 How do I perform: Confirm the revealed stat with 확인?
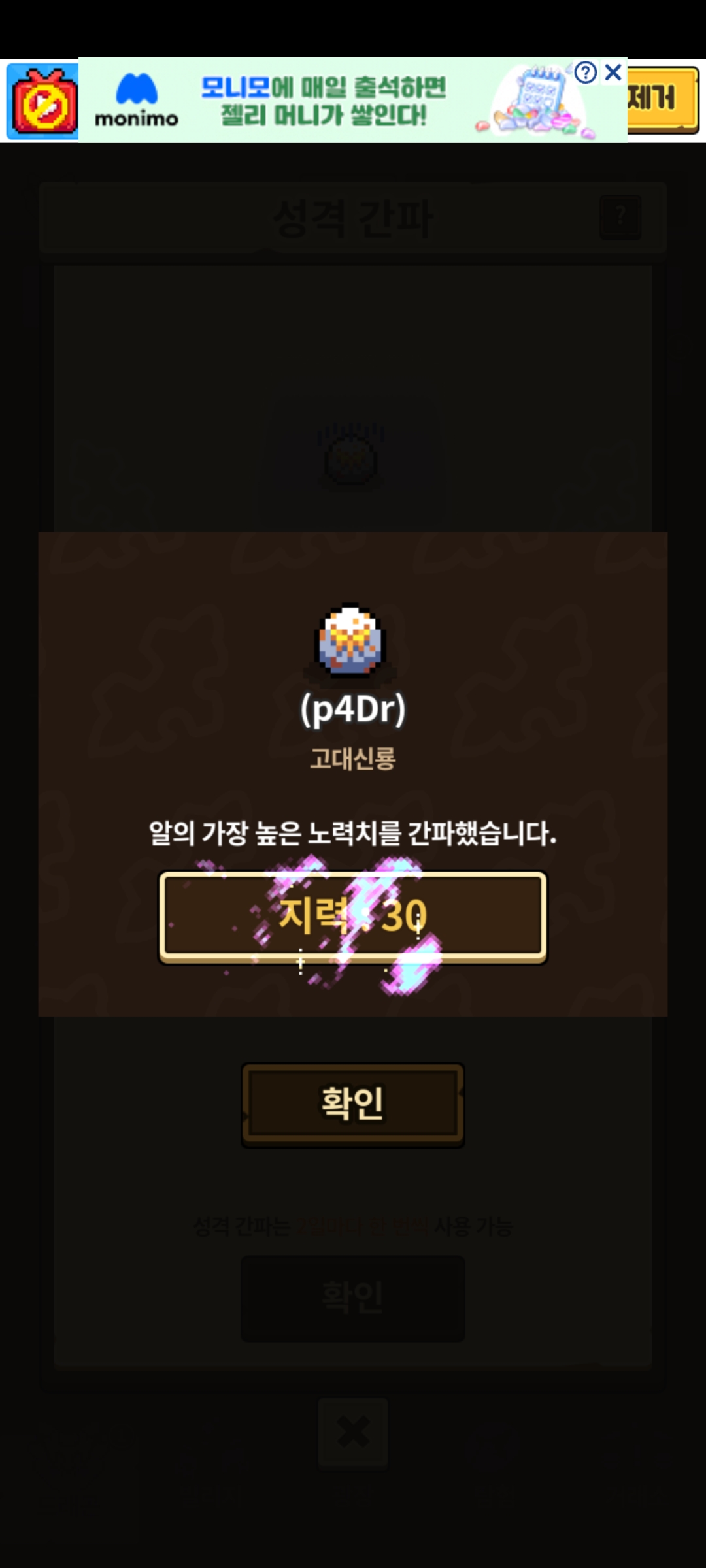[x=353, y=1104]
